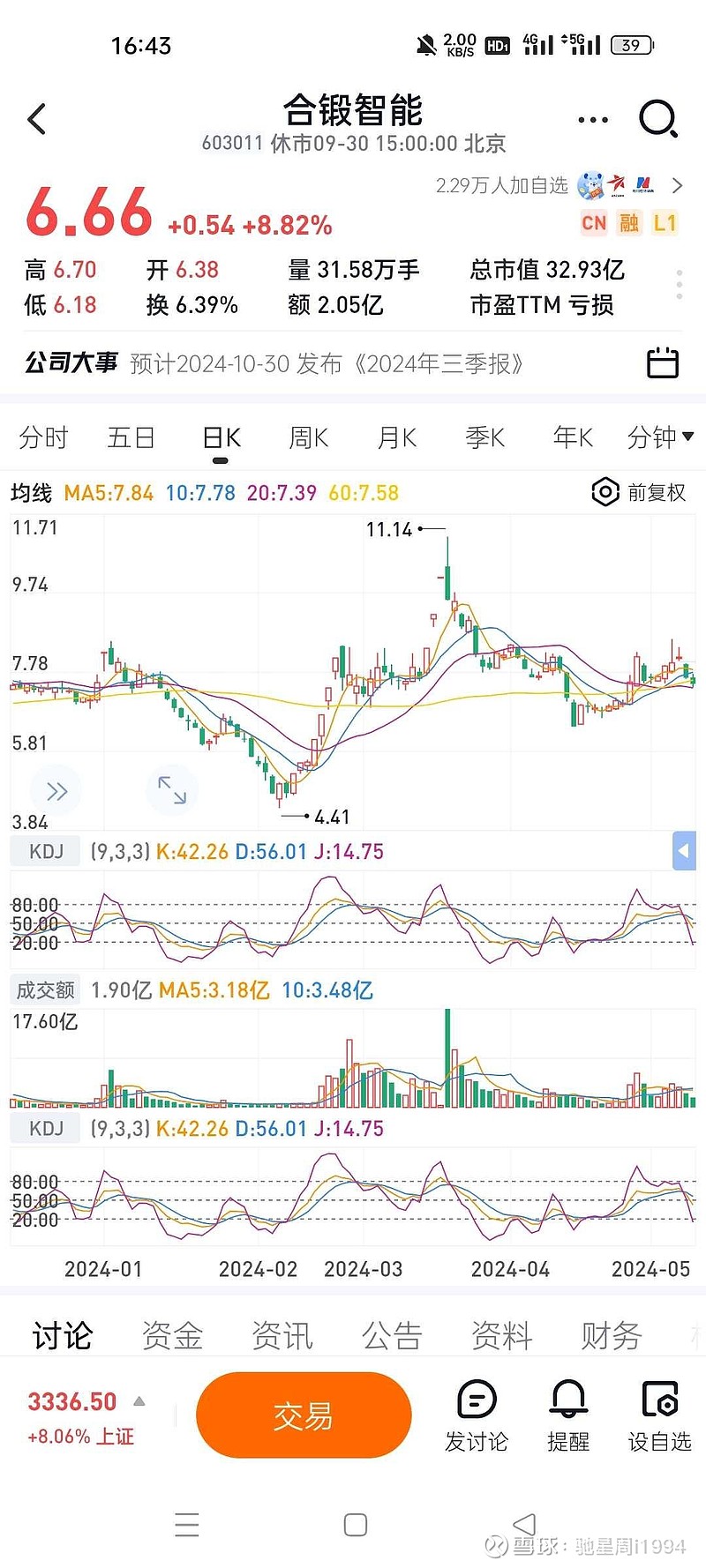This screenshot has height=1568, width=706.
Task: Open the 分钟 interval dropdown
Action: pyautogui.click(x=660, y=437)
